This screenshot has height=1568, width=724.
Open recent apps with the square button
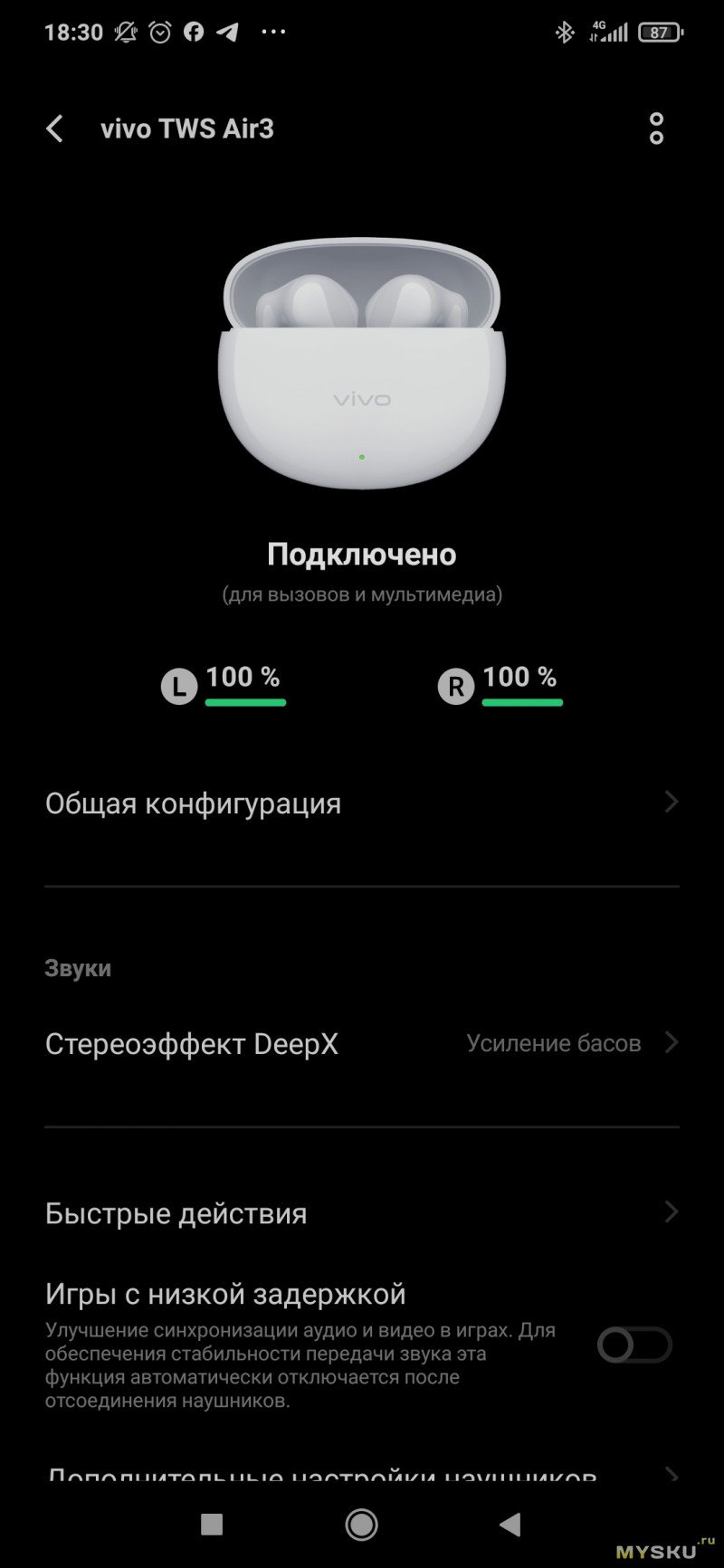pos(212,1525)
